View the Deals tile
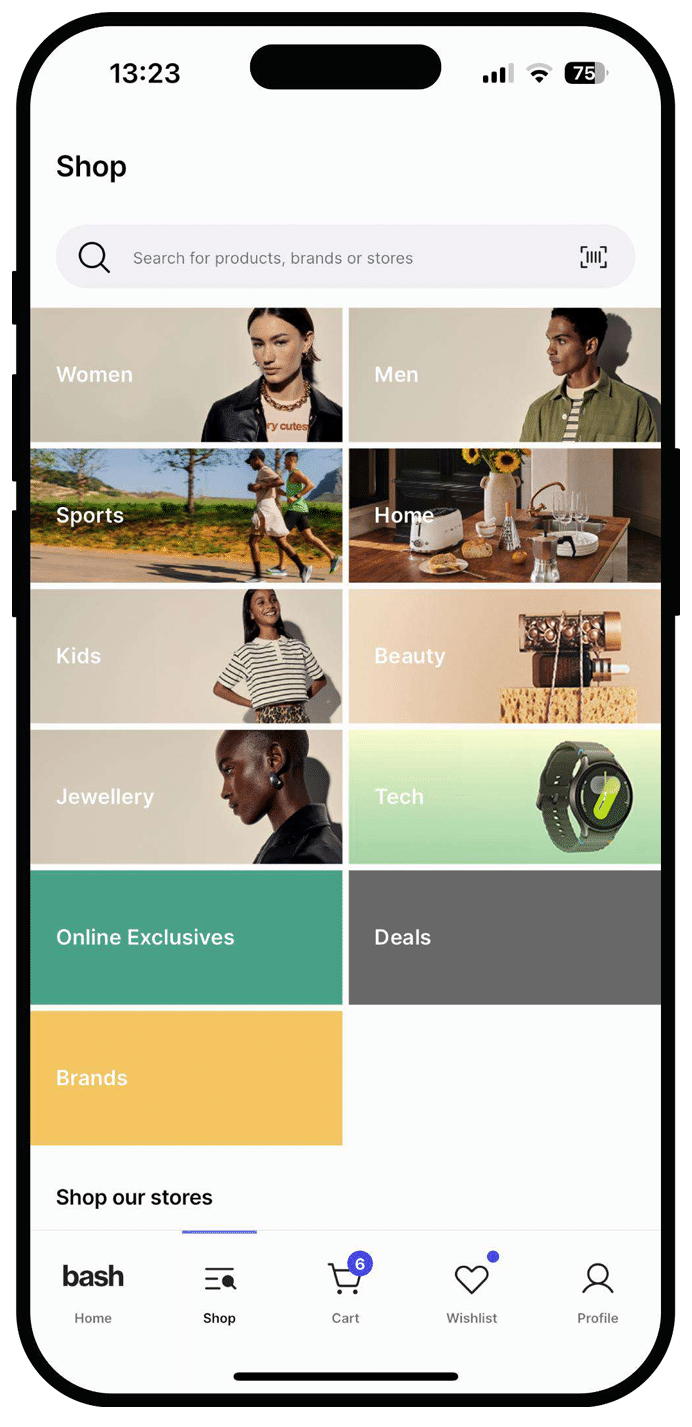The height and width of the screenshot is (1427, 692). (x=504, y=938)
